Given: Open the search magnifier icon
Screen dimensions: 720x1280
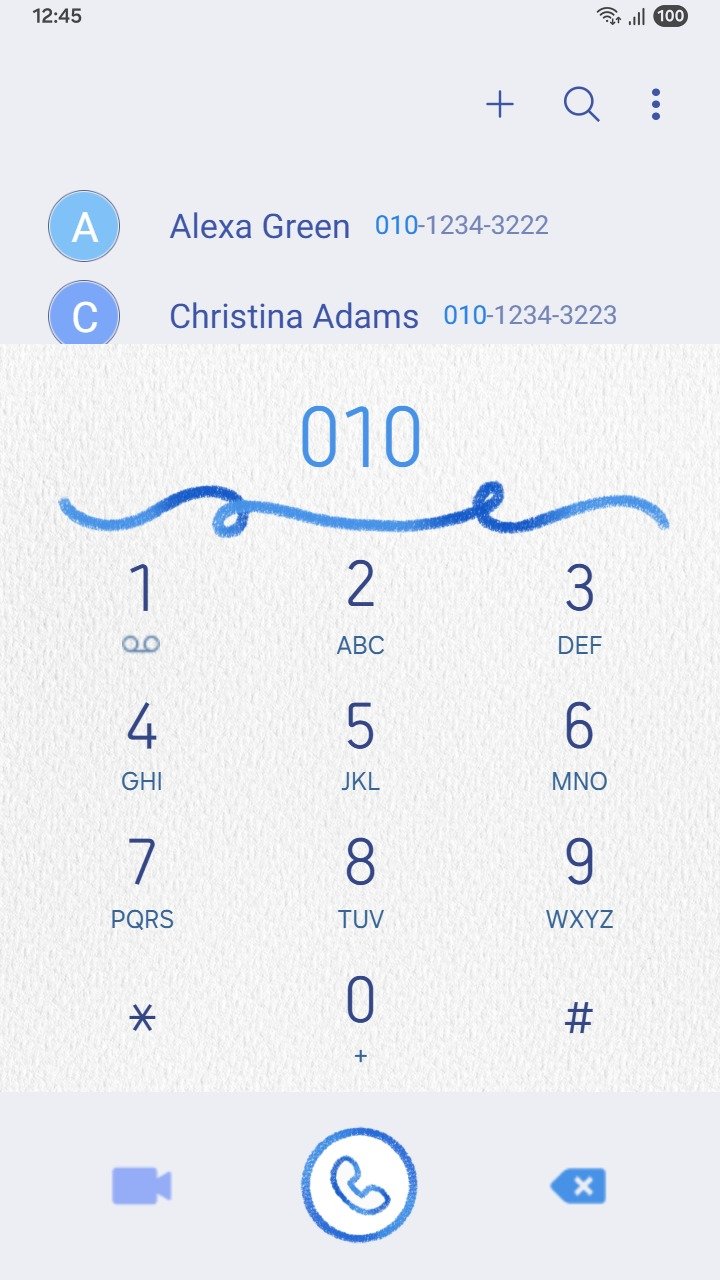Looking at the screenshot, I should [x=581, y=104].
